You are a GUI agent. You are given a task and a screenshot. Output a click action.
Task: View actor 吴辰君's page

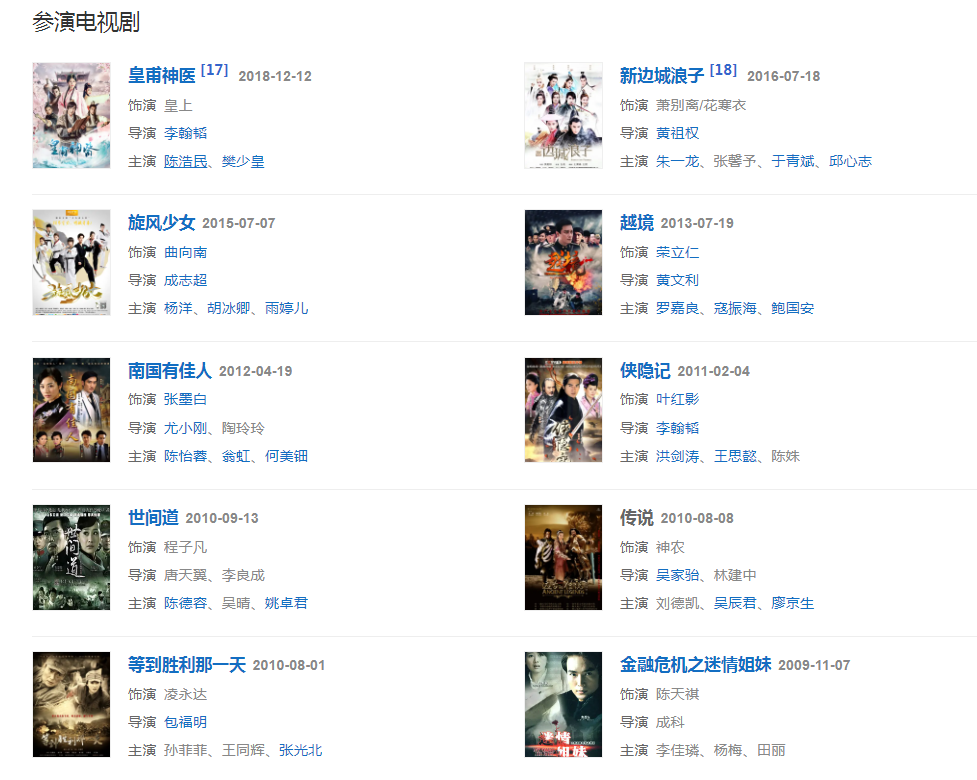point(734,603)
